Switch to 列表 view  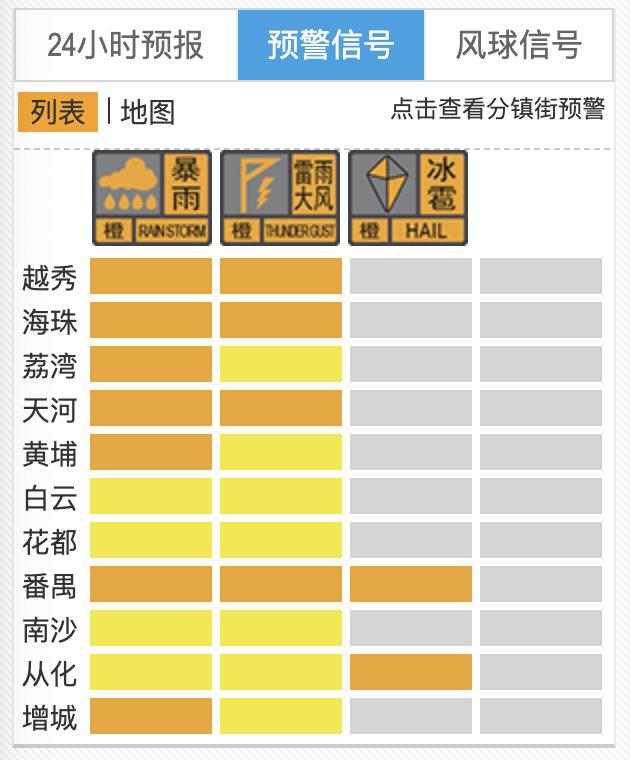click(58, 112)
